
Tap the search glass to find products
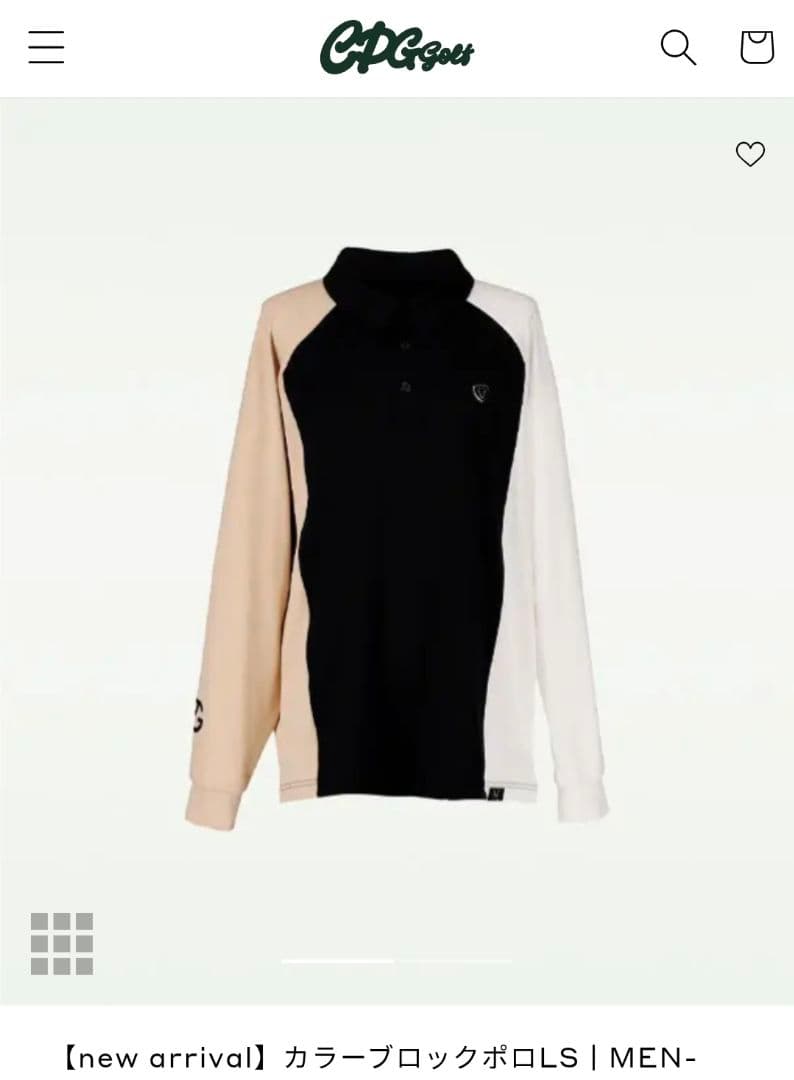coord(679,47)
